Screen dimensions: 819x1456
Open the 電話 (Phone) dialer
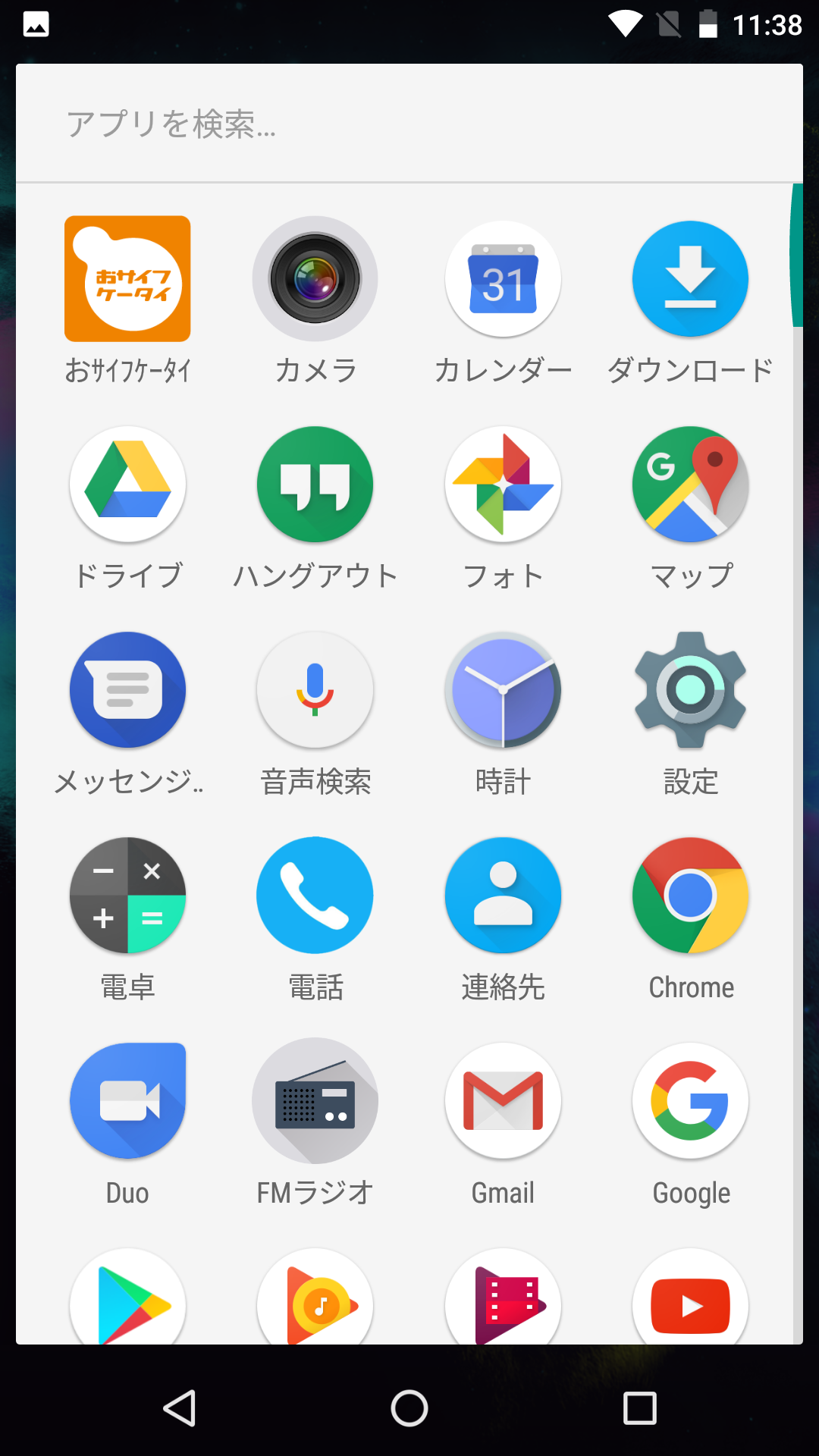pos(315,896)
